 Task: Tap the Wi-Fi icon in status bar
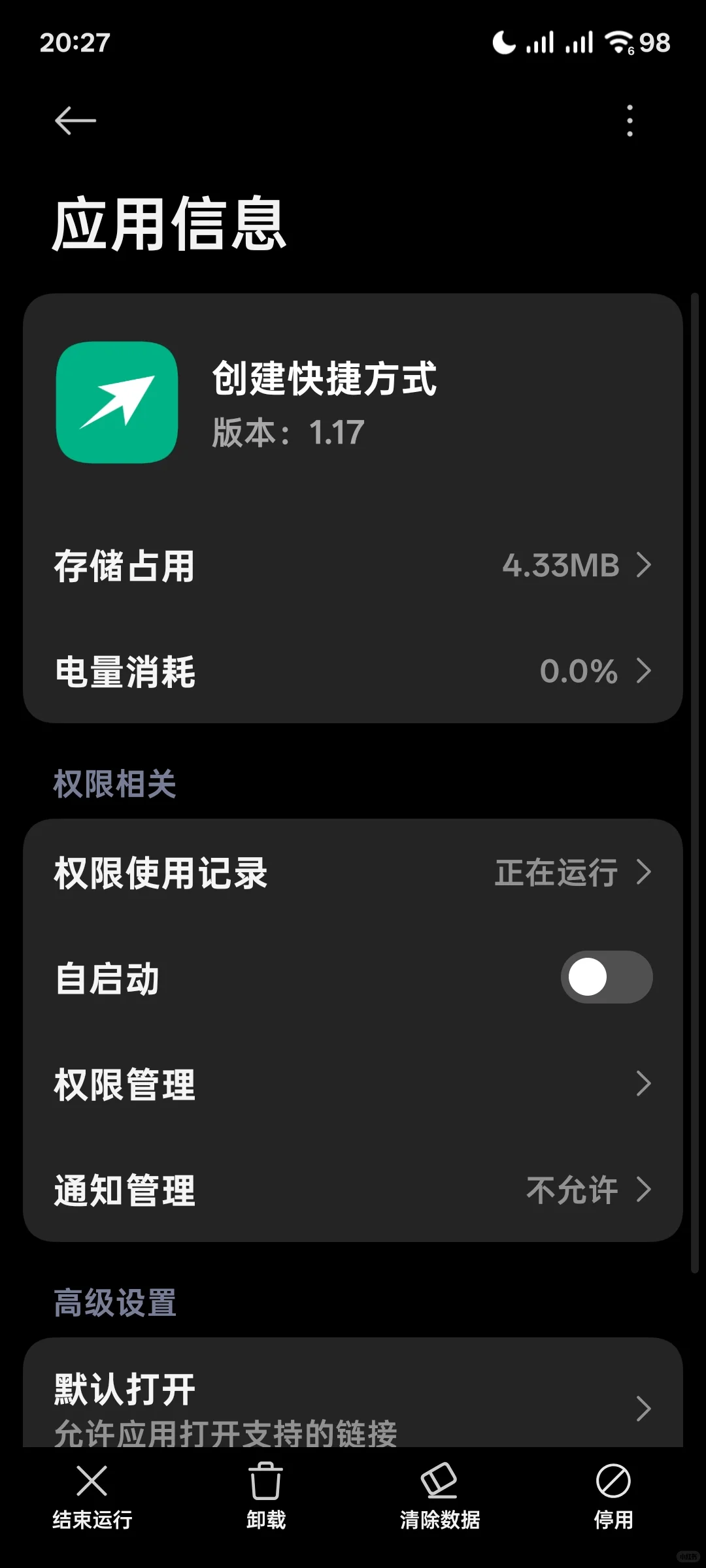[618, 41]
